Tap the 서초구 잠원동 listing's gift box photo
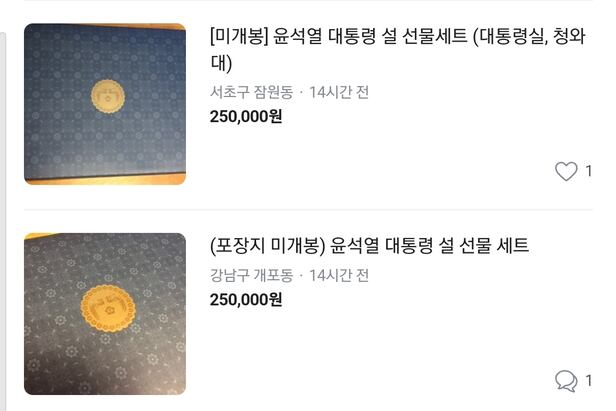Viewport: 616px width, 411px height. click(x=105, y=104)
